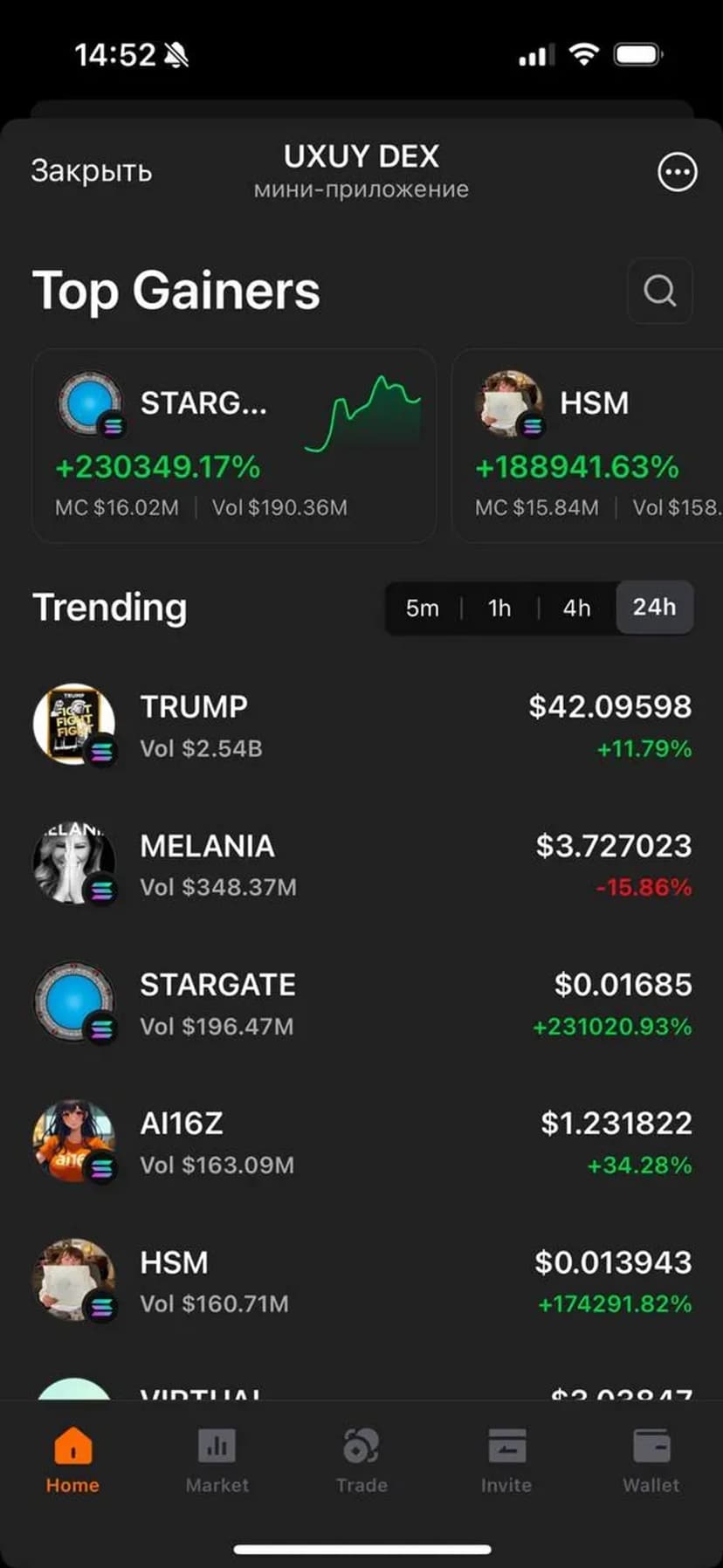Open the three-dot options menu

(677, 172)
